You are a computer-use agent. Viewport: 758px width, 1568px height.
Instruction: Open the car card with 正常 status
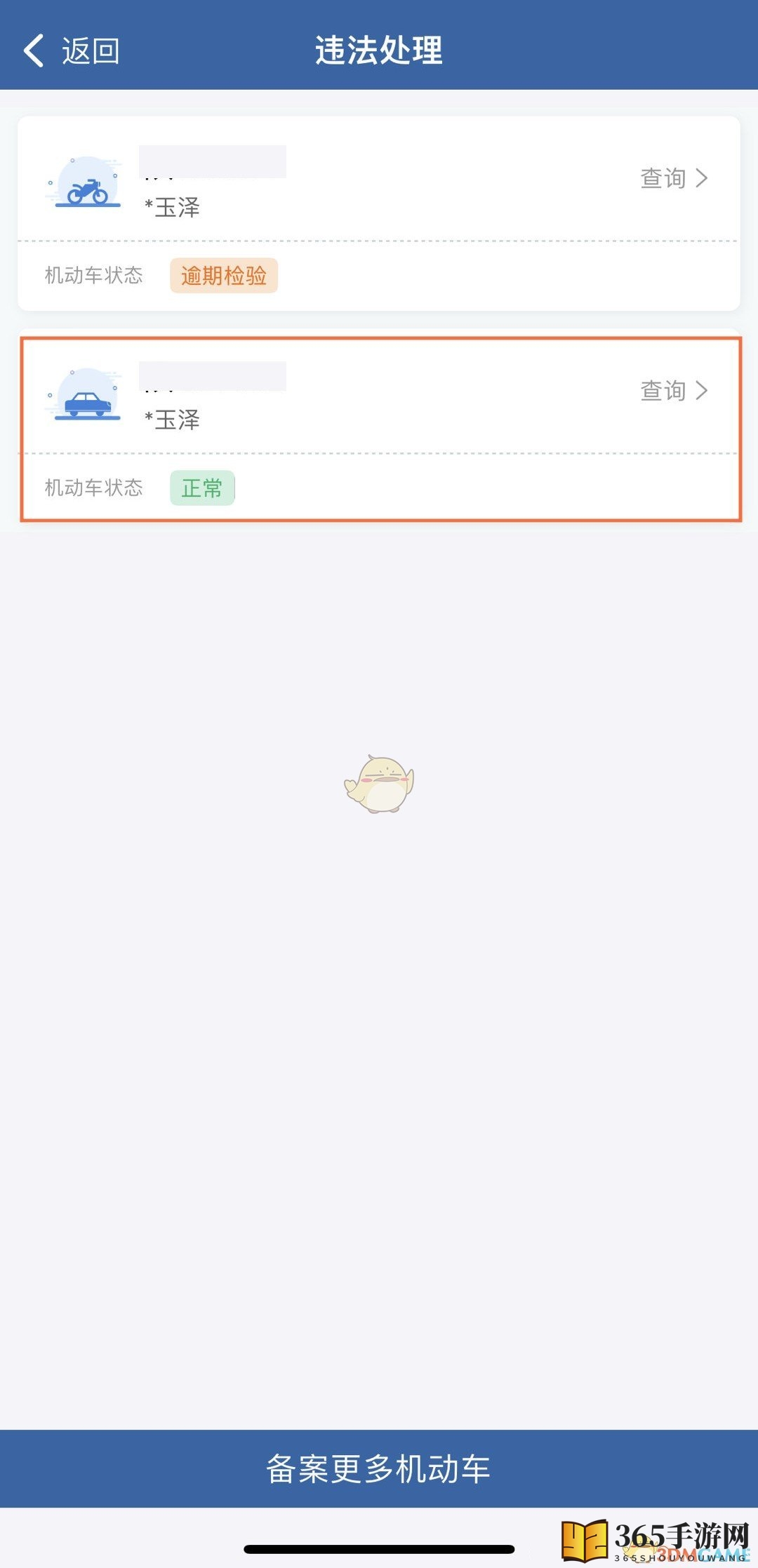(379, 428)
